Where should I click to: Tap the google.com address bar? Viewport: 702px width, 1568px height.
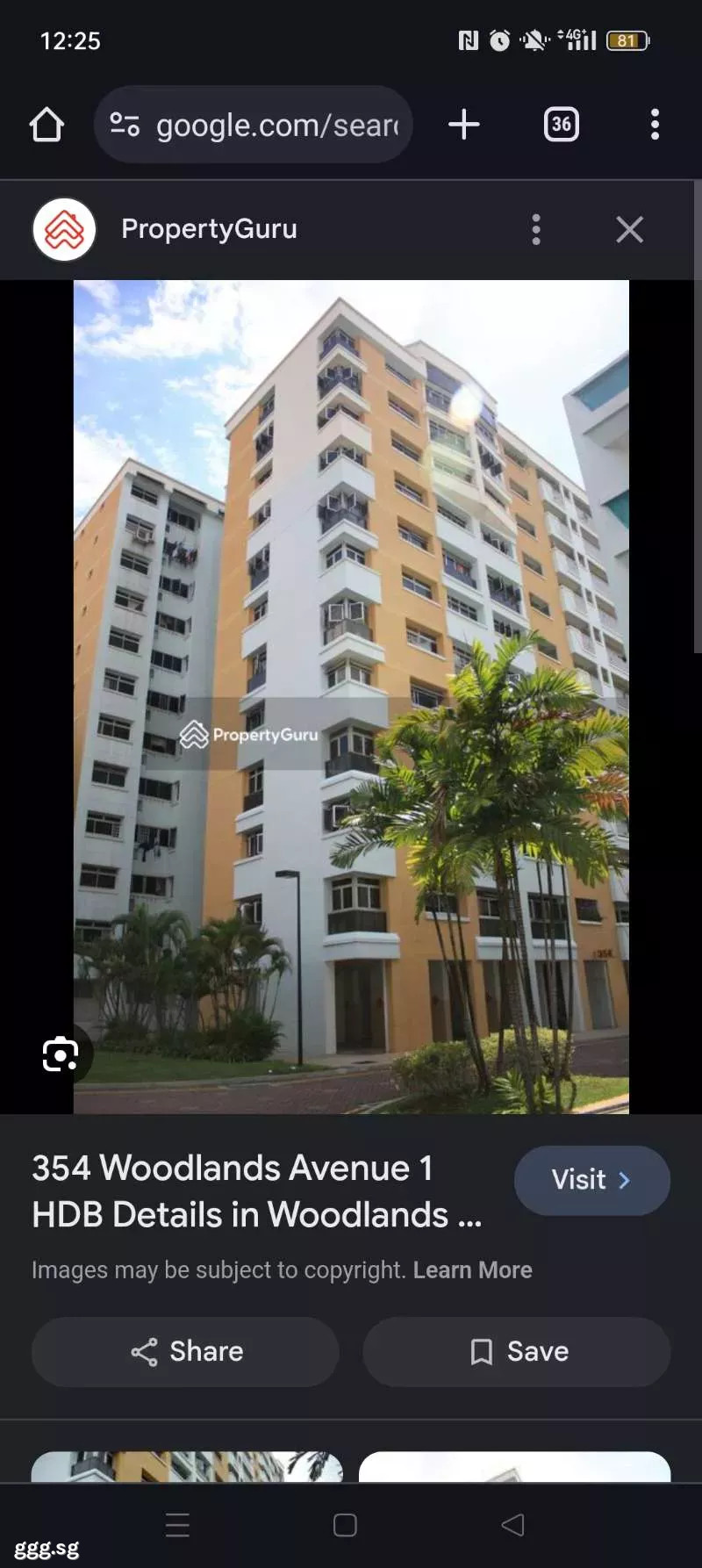pos(253,125)
